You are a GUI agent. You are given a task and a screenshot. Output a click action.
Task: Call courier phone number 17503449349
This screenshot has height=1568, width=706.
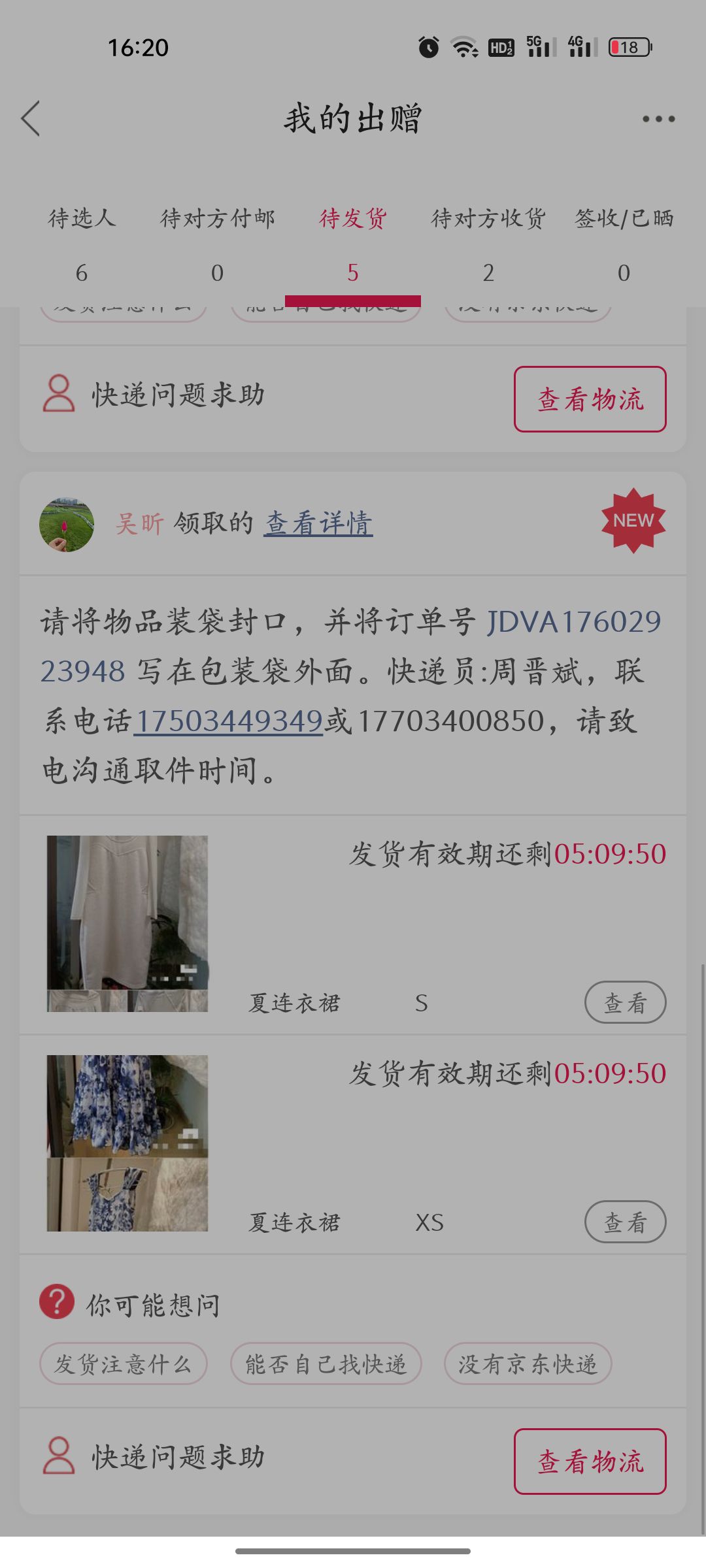click(x=229, y=721)
